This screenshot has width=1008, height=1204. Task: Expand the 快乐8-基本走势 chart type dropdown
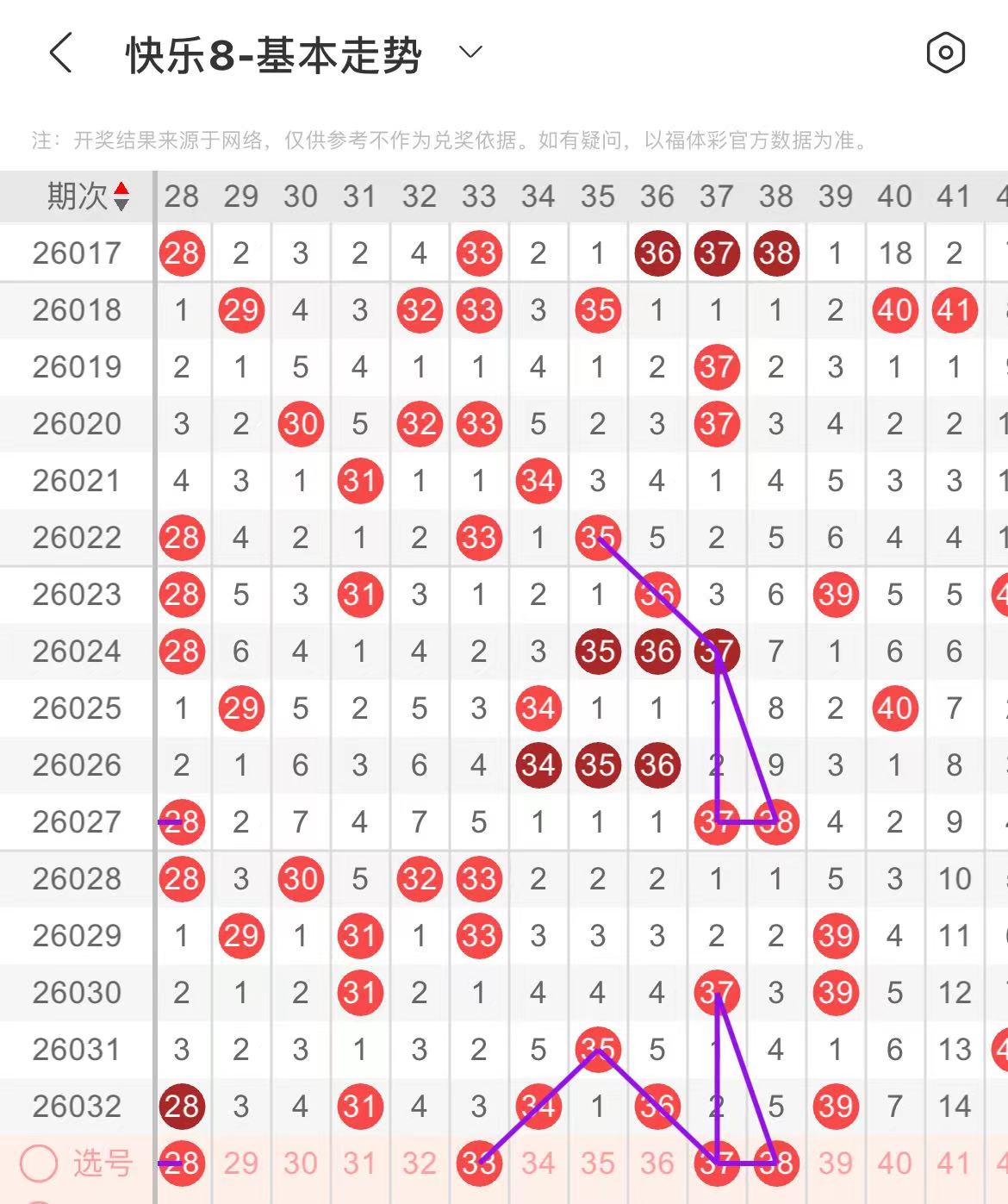tap(470, 53)
